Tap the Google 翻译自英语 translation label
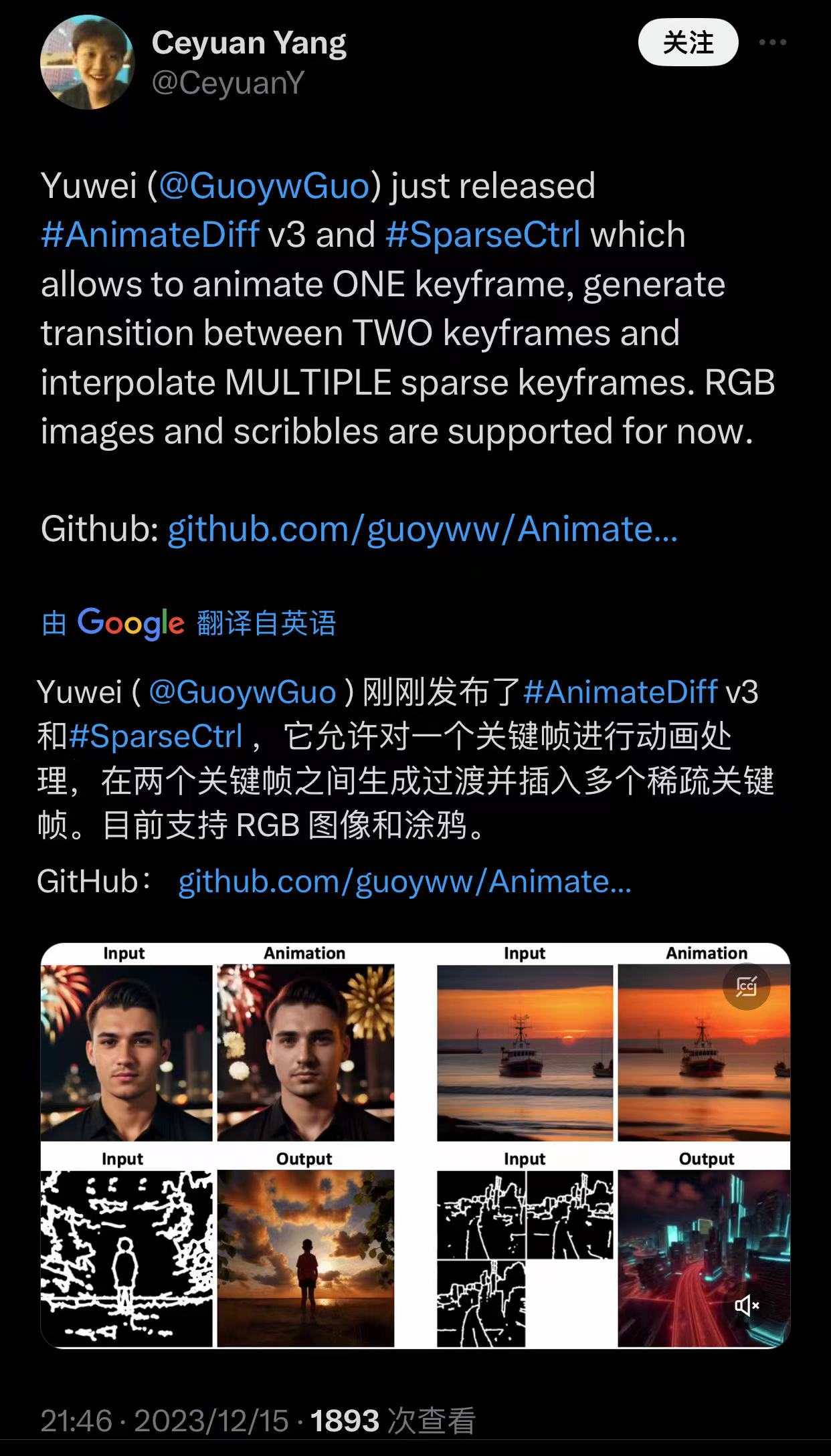Viewport: 831px width, 1456px height. (x=189, y=623)
